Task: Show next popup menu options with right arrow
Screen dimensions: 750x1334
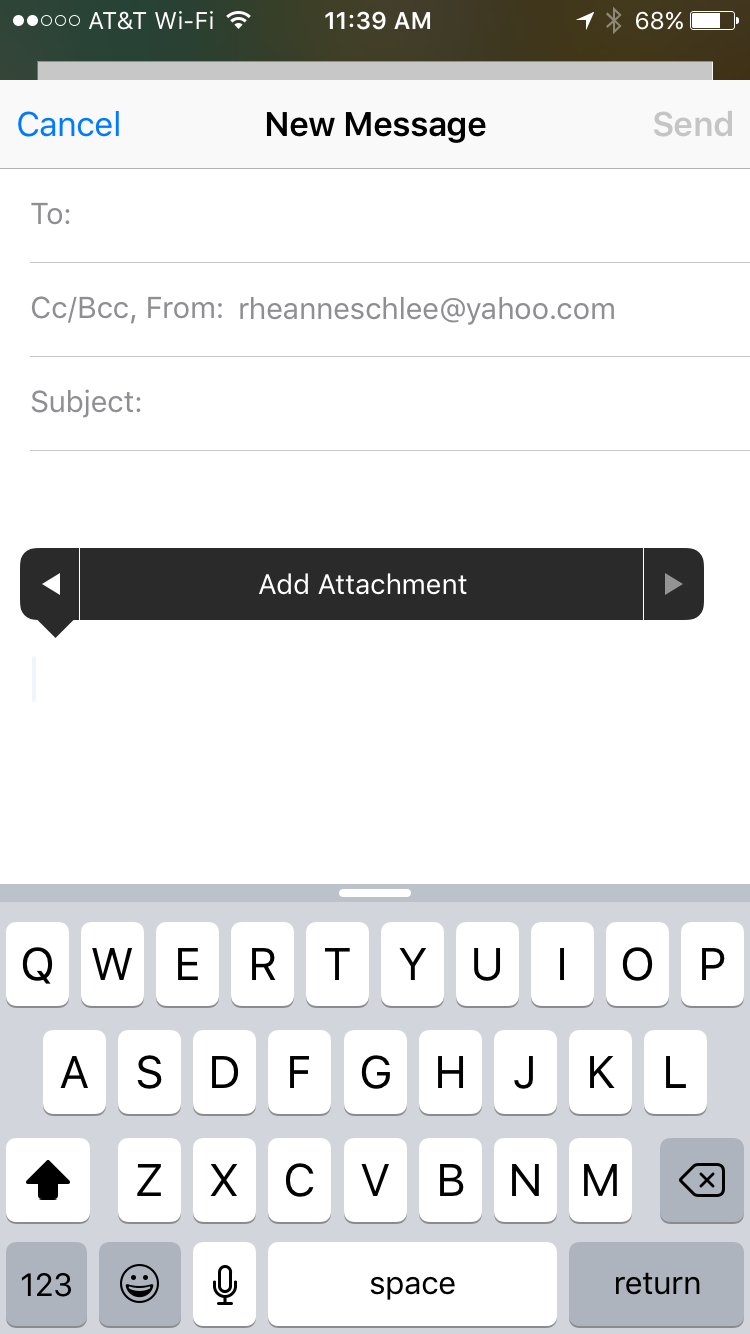Action: point(674,584)
